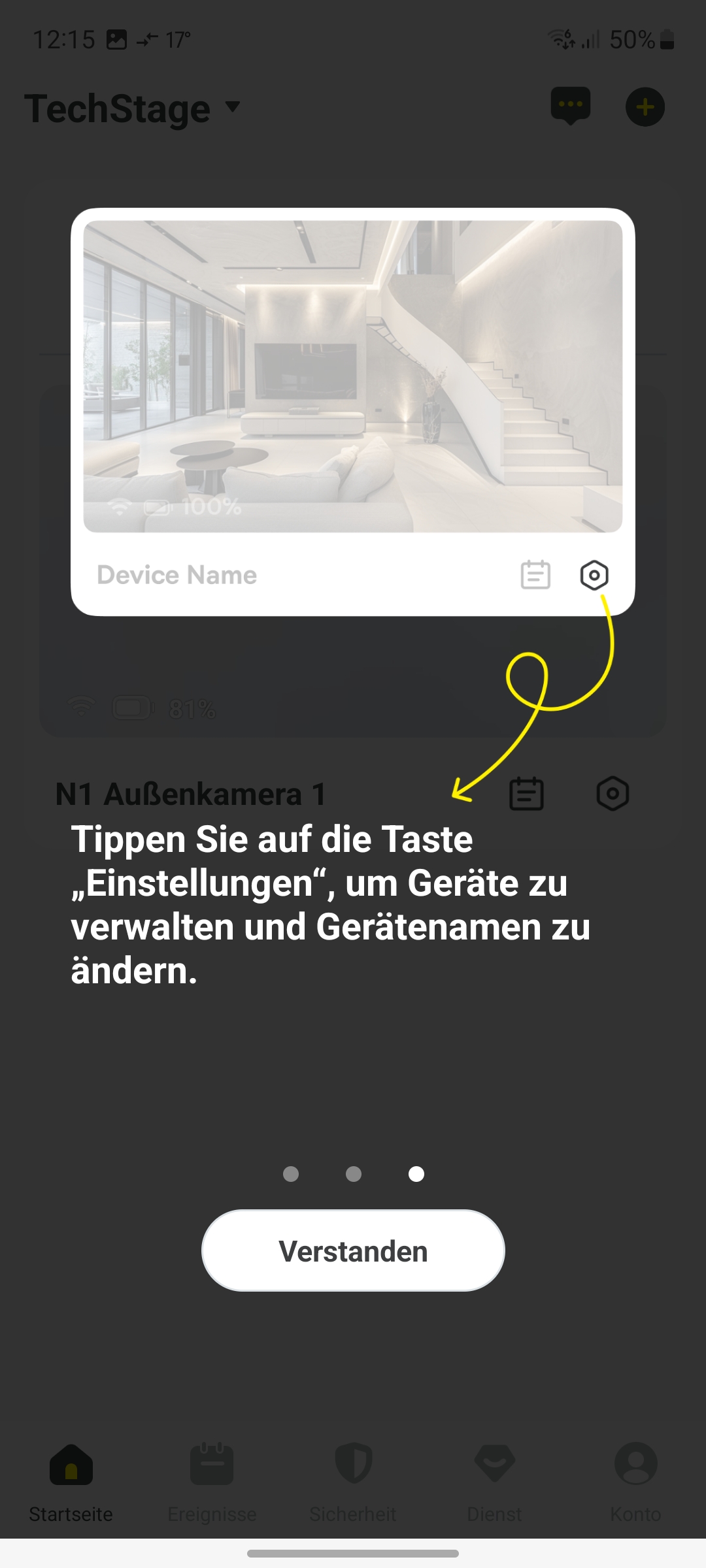Image resolution: width=706 pixels, height=1568 pixels.
Task: Open settings for N1 Außenkamera 1
Action: (x=613, y=794)
